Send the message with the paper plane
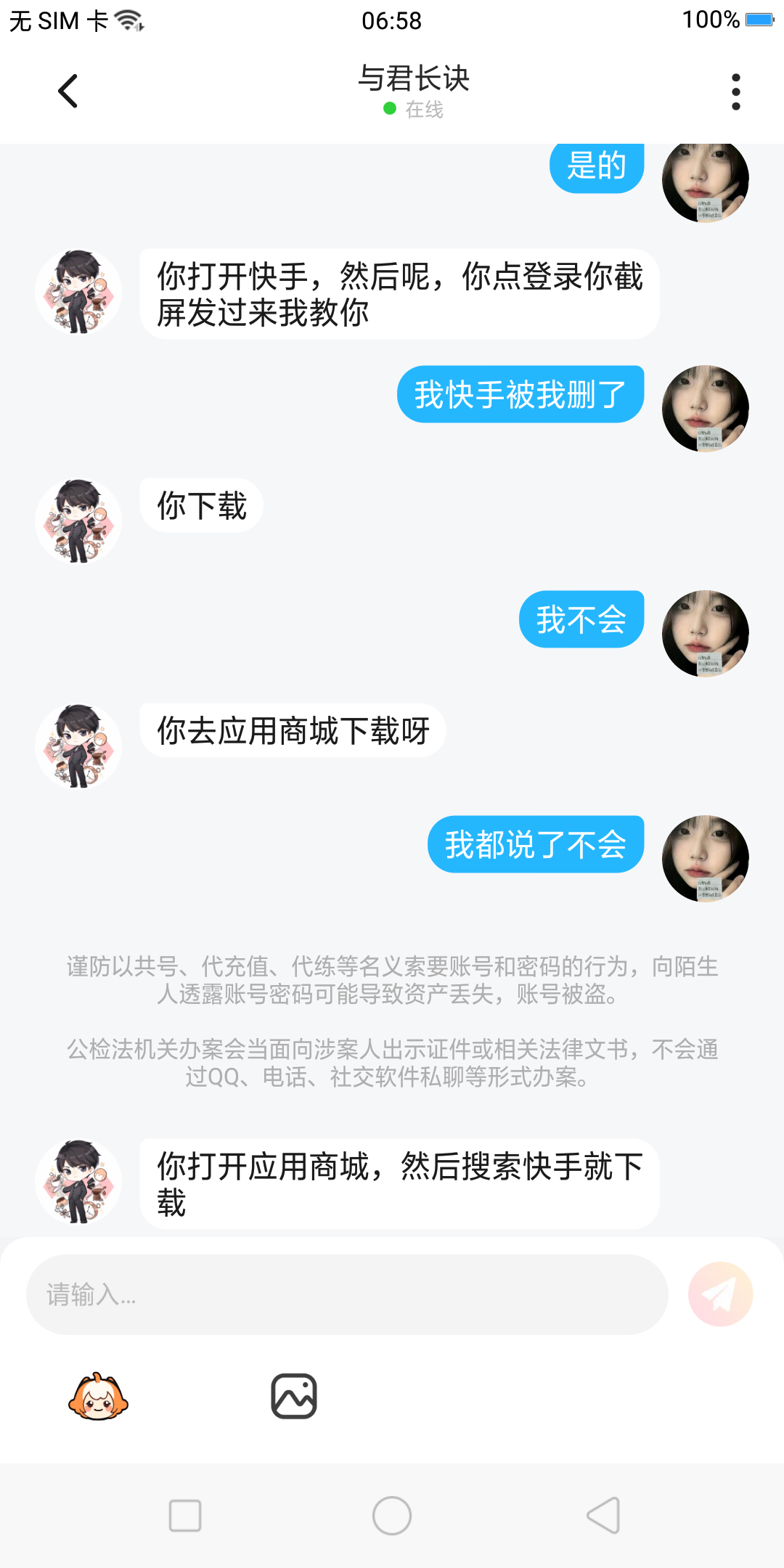The width and height of the screenshot is (784, 1568). tap(720, 1294)
